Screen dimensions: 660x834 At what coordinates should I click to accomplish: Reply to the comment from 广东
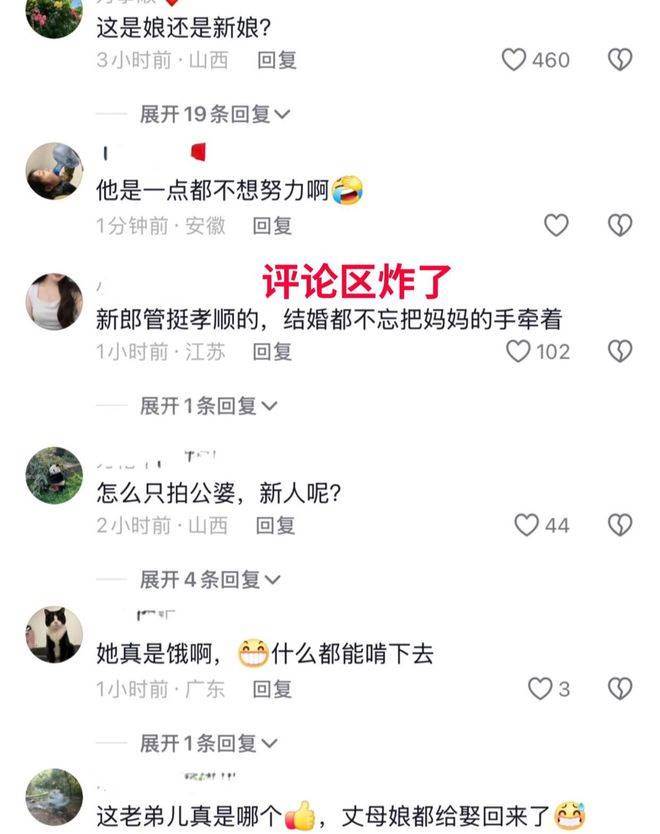(272, 689)
